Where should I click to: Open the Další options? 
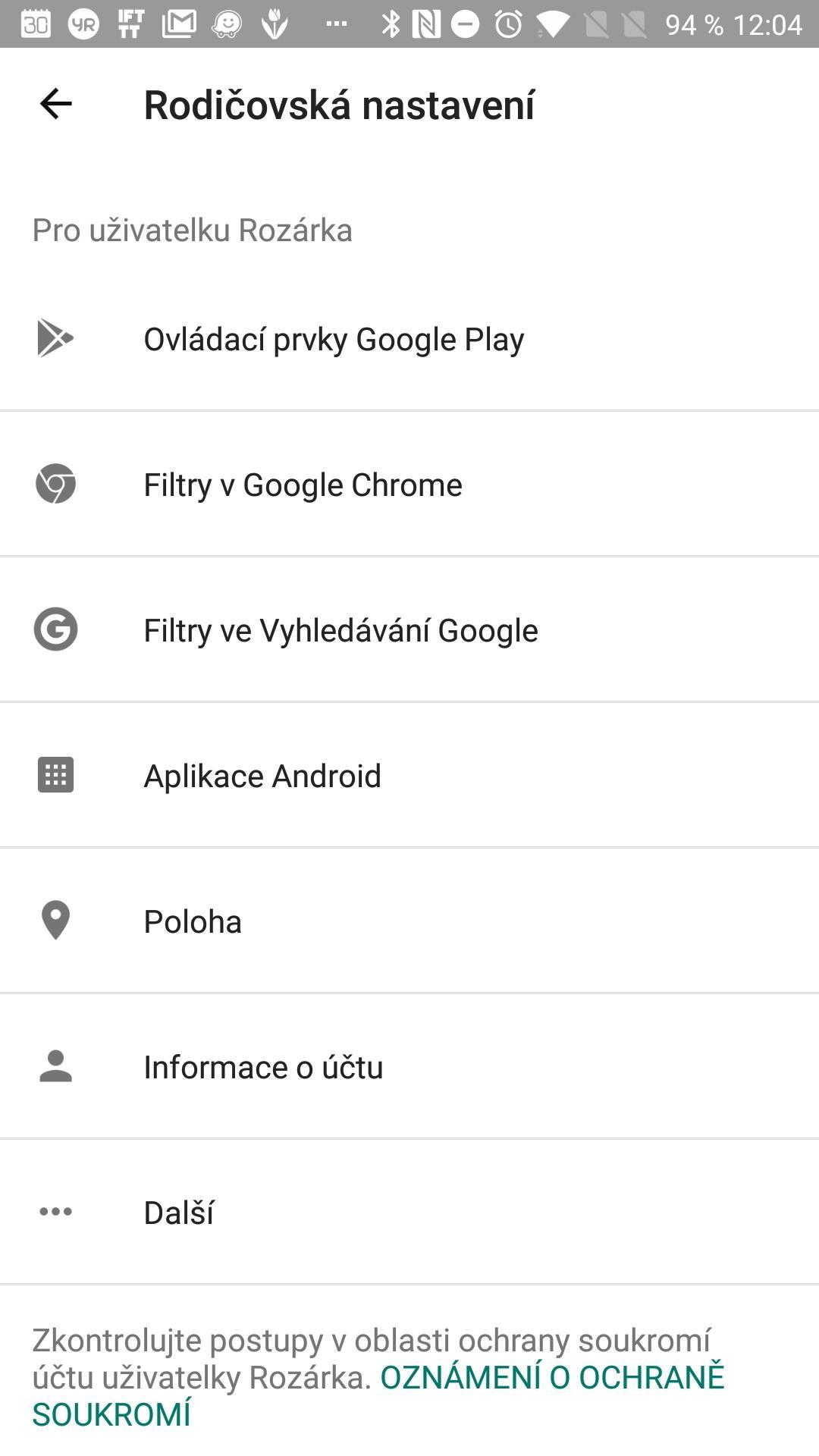click(409, 1212)
